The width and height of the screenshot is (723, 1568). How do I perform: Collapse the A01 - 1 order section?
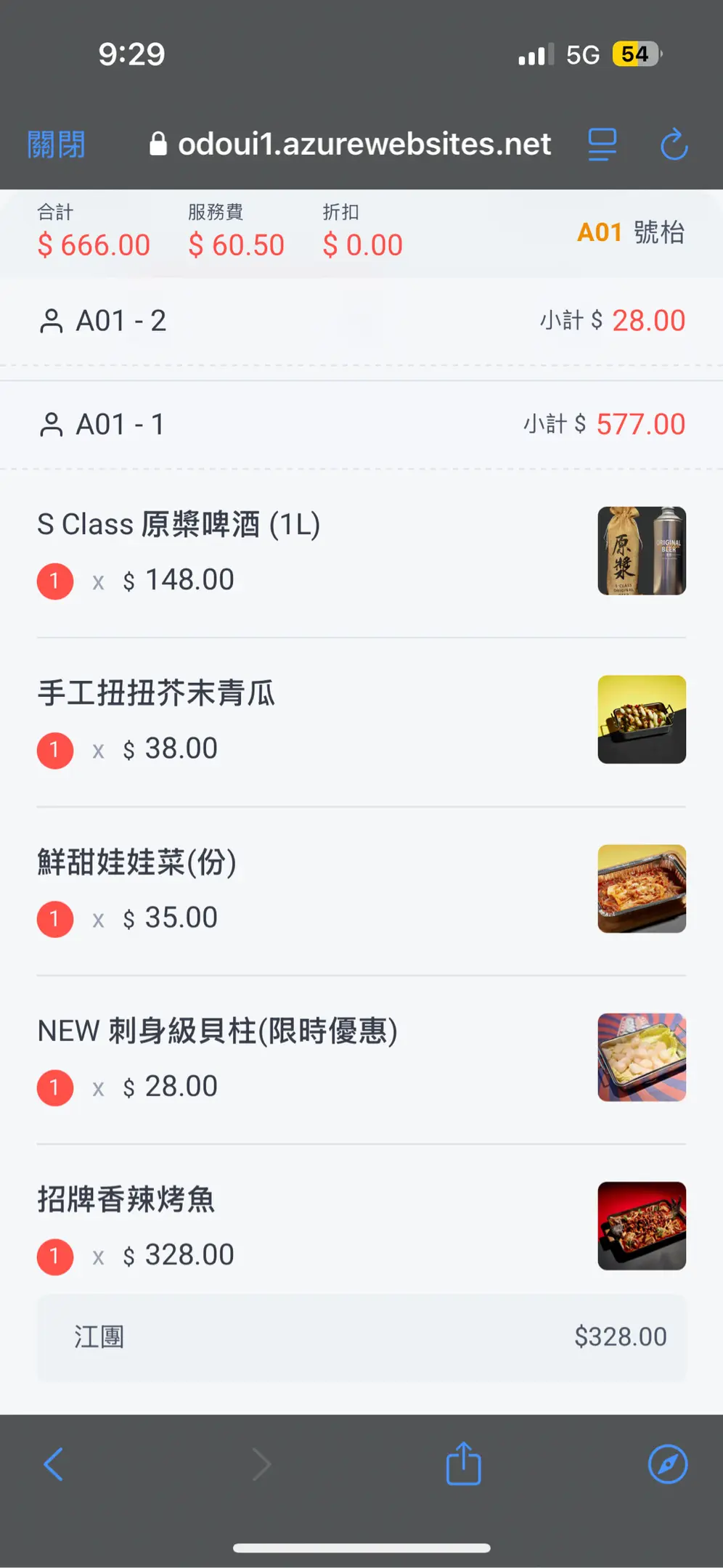coord(361,425)
